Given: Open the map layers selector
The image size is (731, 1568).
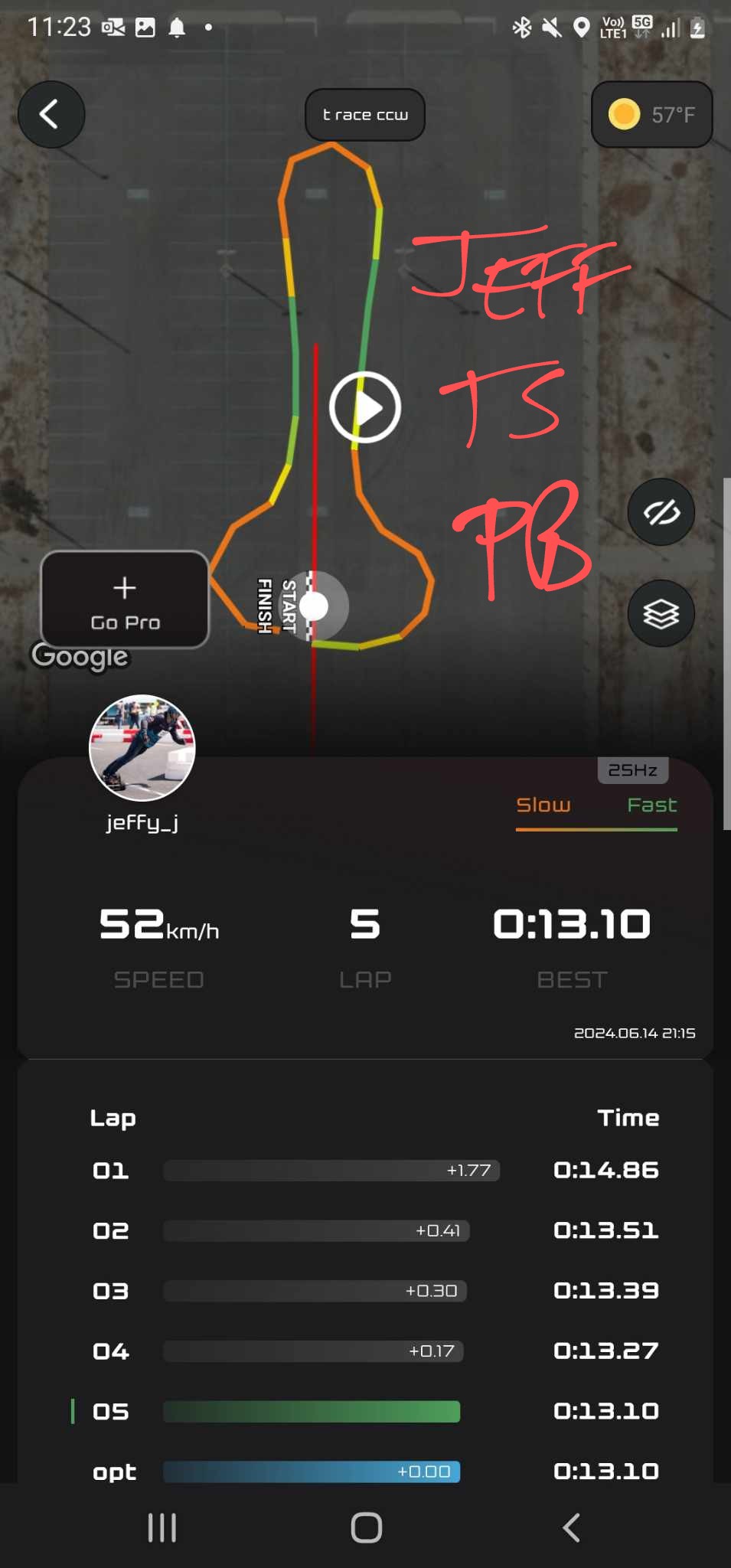Looking at the screenshot, I should coord(661,614).
